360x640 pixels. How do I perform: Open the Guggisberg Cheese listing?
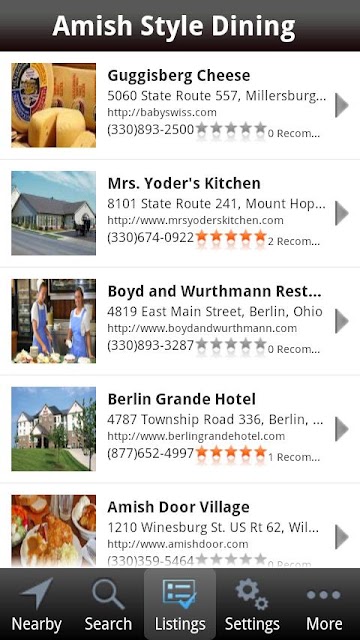pos(180,105)
